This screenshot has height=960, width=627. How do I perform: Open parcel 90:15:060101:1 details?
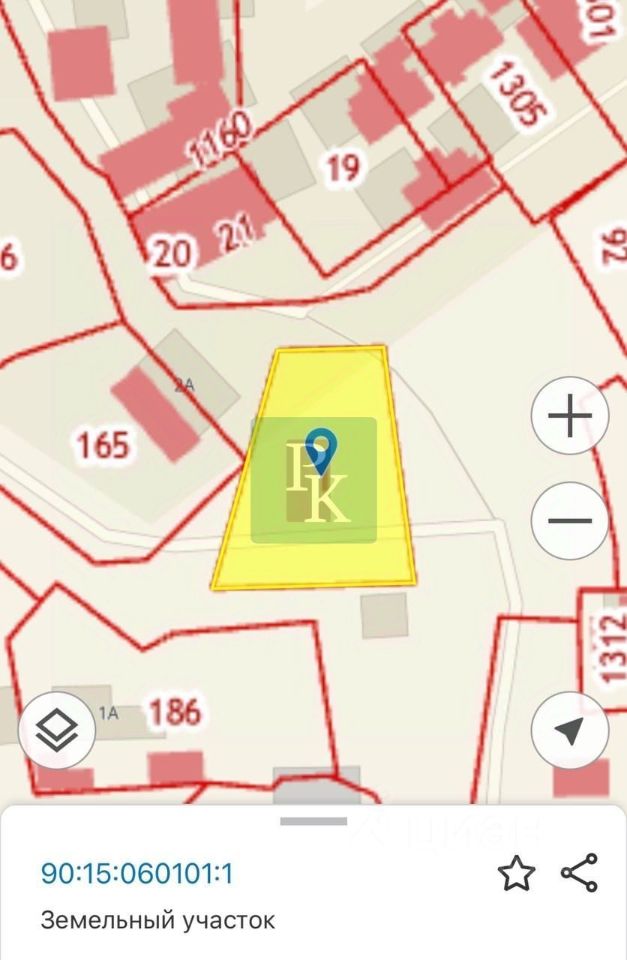click(137, 874)
